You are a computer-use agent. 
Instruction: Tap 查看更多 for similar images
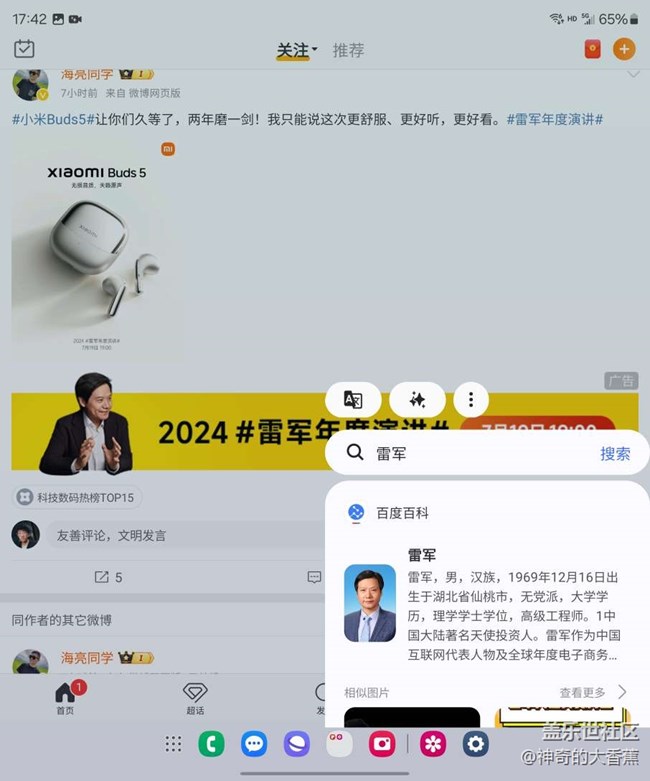[592, 692]
